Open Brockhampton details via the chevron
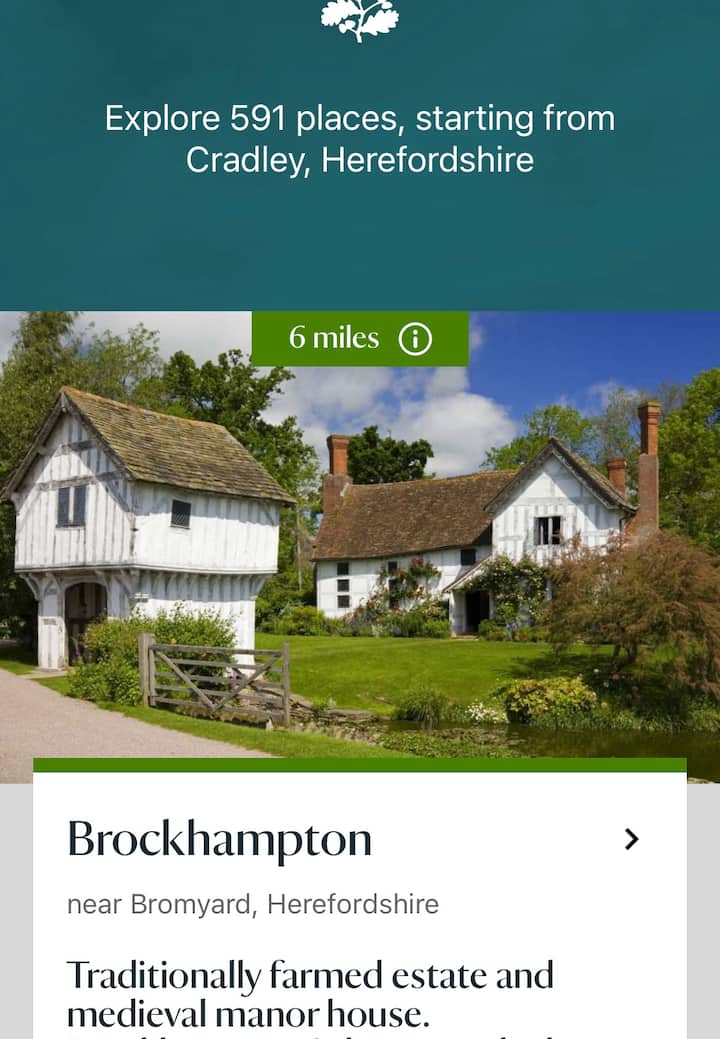Viewport: 720px width, 1039px height. (x=631, y=839)
